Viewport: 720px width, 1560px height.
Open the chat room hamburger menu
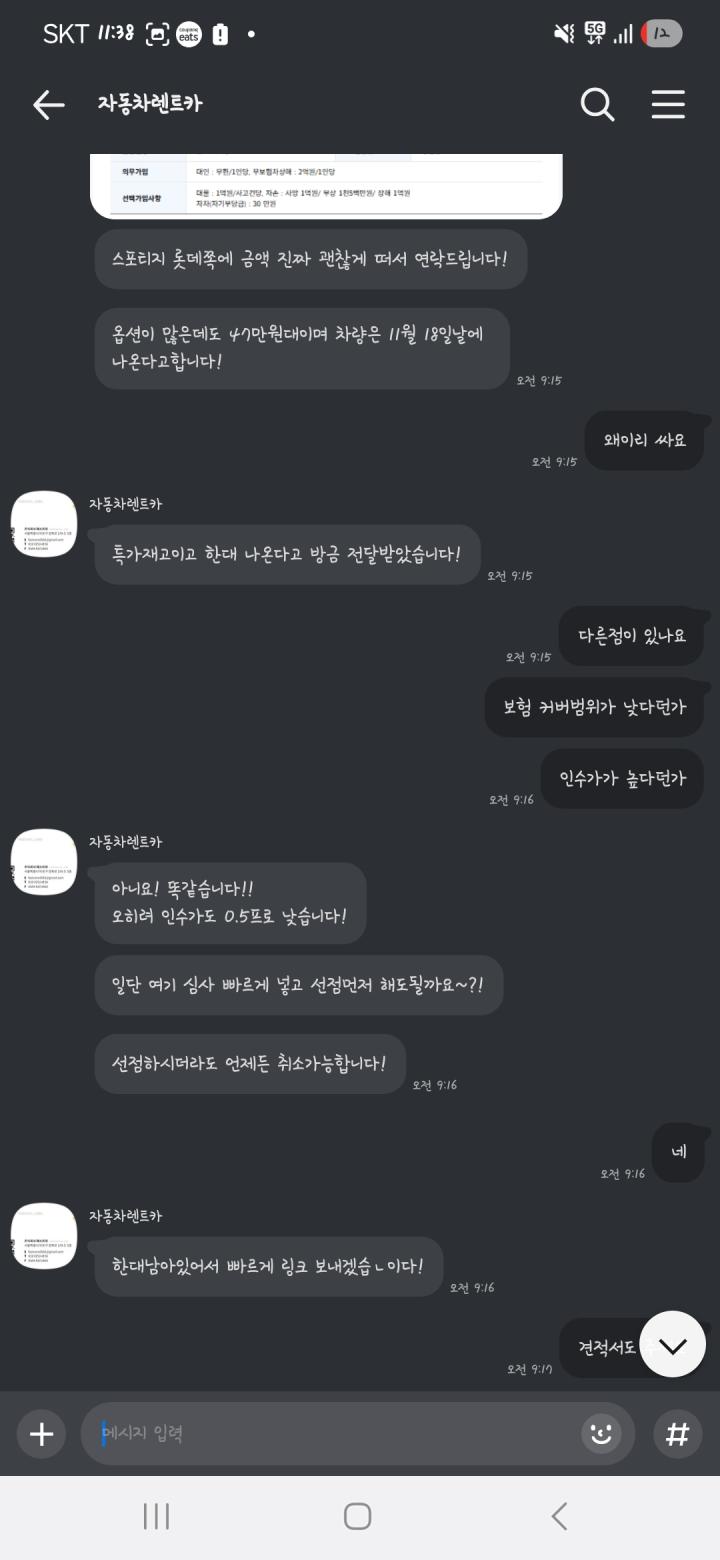coord(668,104)
